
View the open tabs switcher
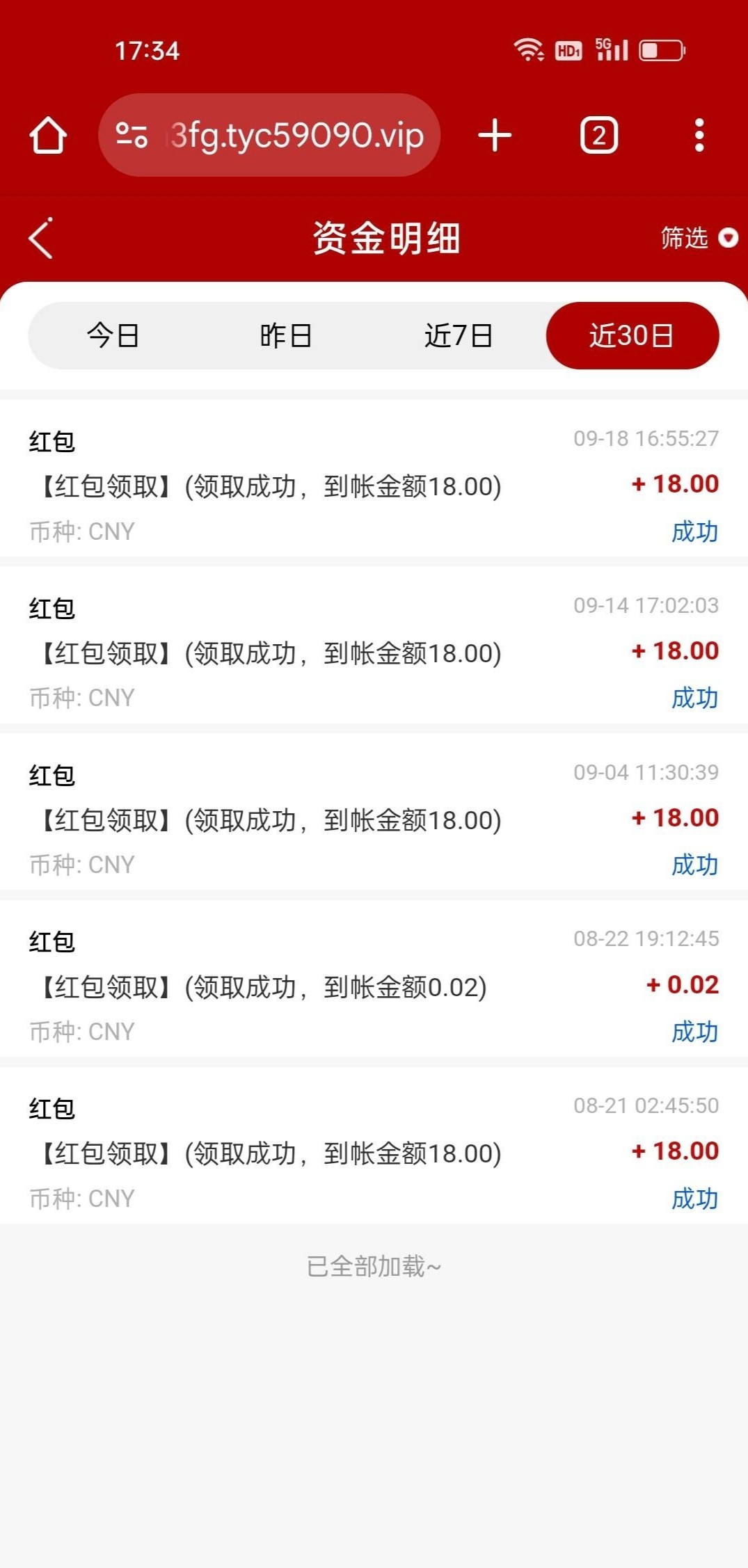coord(598,135)
